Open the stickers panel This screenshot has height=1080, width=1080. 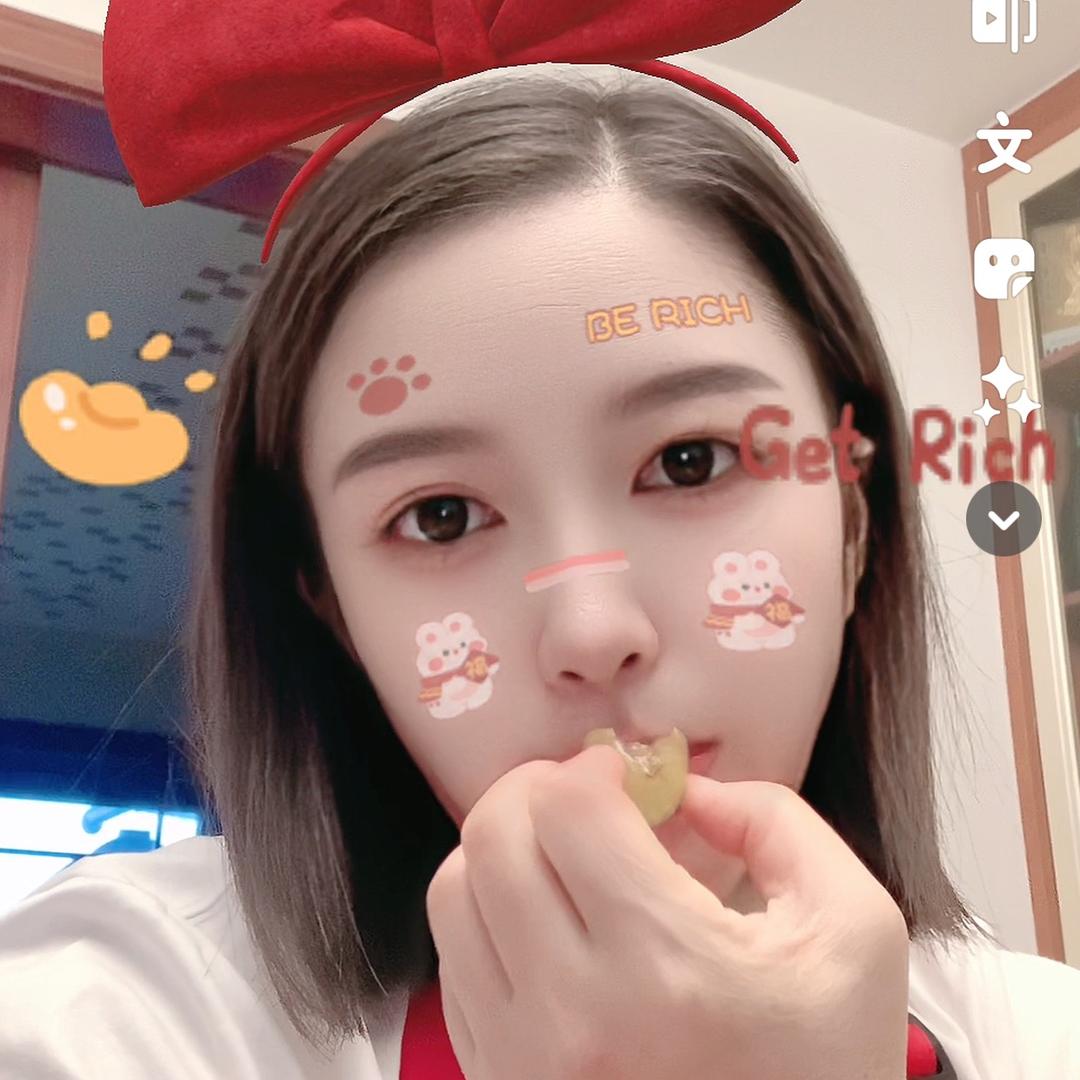(1003, 269)
